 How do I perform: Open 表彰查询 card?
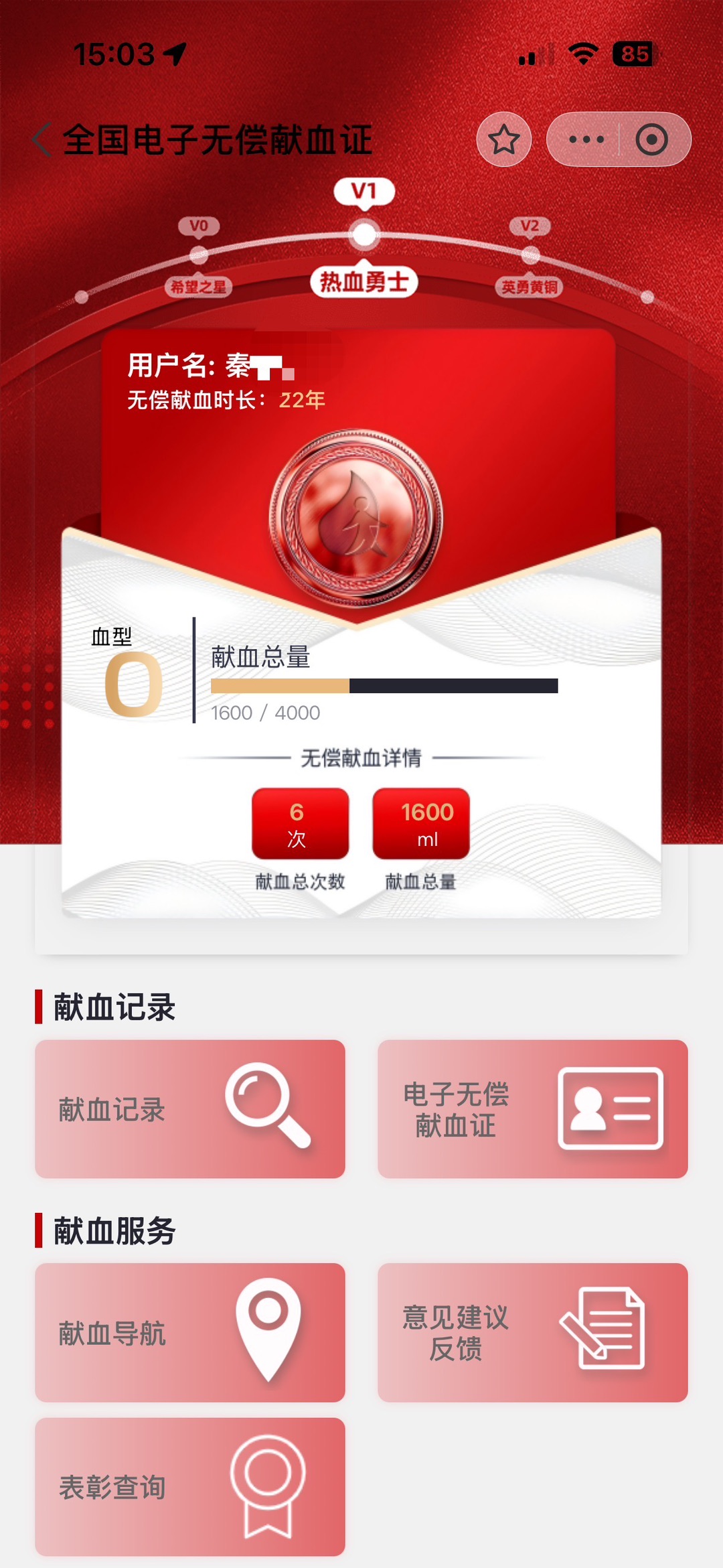coord(190,1486)
